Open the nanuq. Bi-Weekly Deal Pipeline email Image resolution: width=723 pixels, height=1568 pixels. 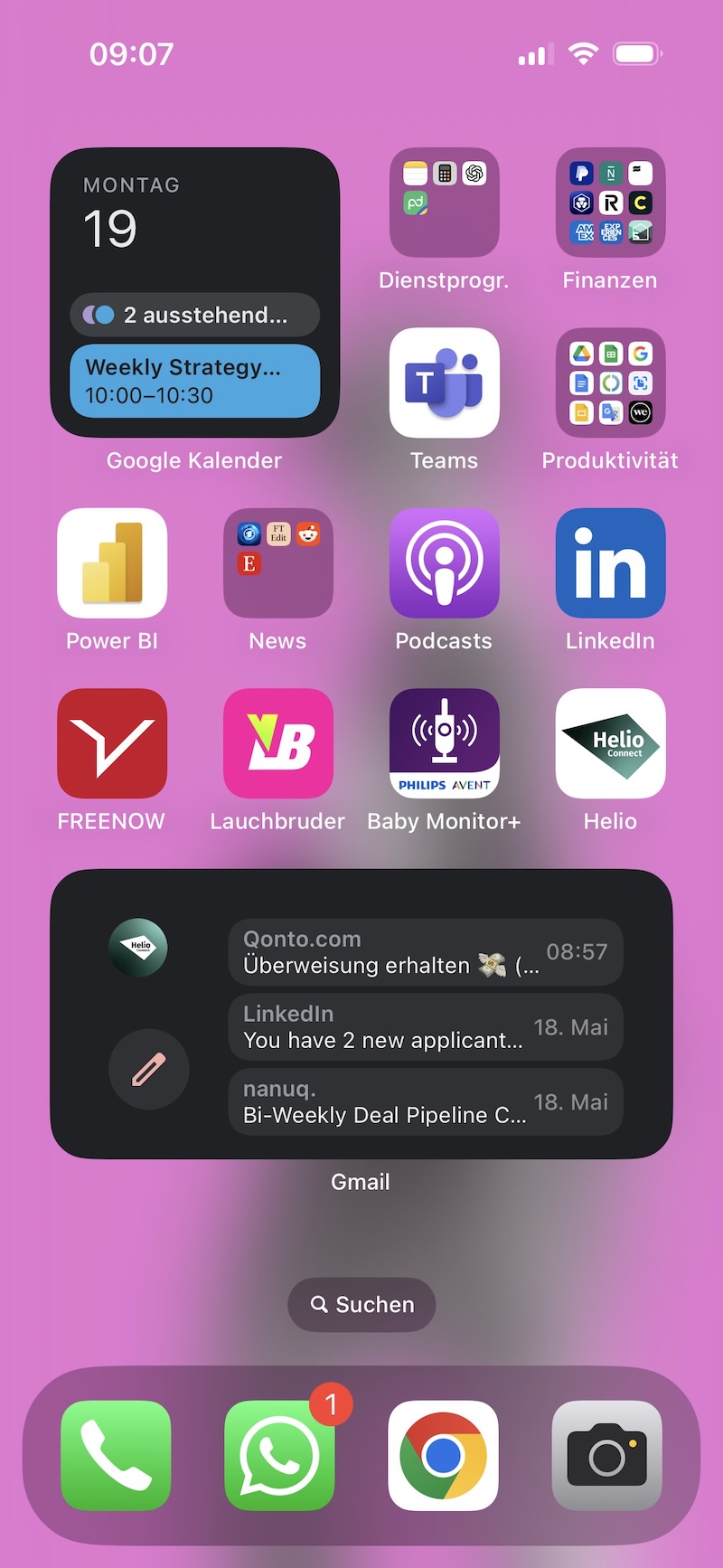[x=426, y=1102]
